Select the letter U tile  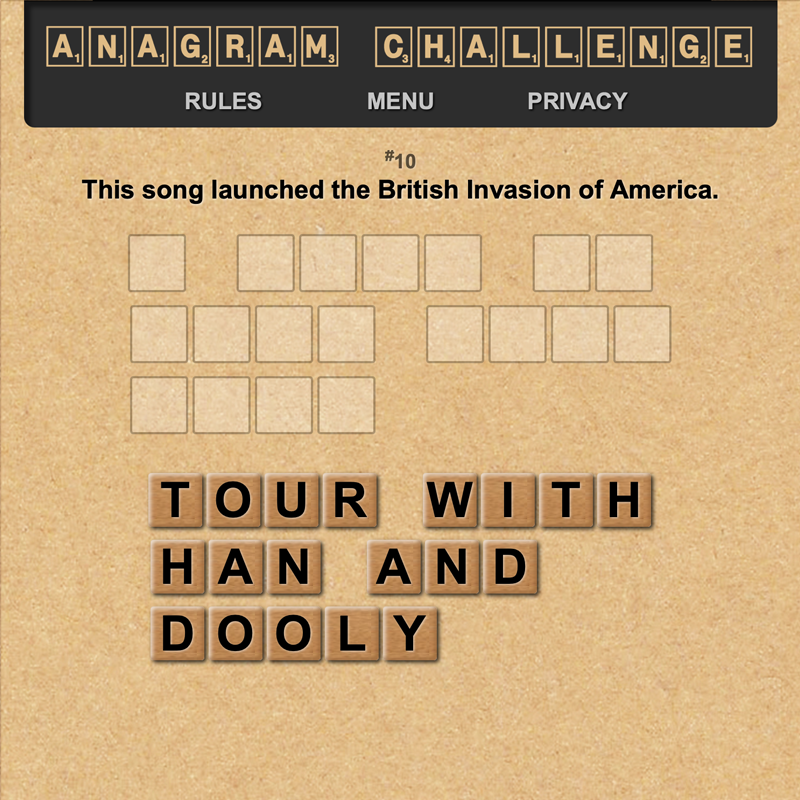click(x=291, y=500)
